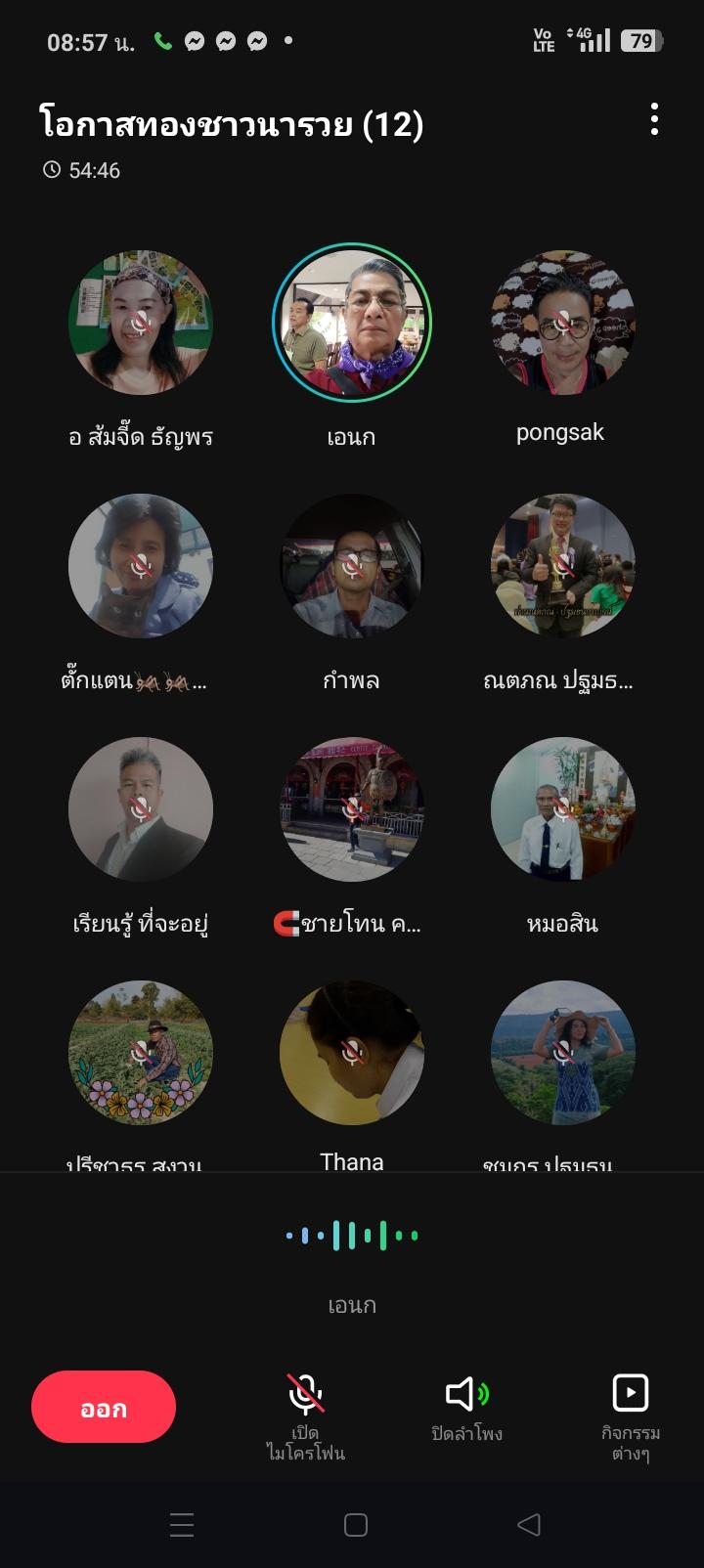Open ณตภณ ปฐมธ... participant tile
The height and width of the screenshot is (1568, 704).
[x=562, y=566]
